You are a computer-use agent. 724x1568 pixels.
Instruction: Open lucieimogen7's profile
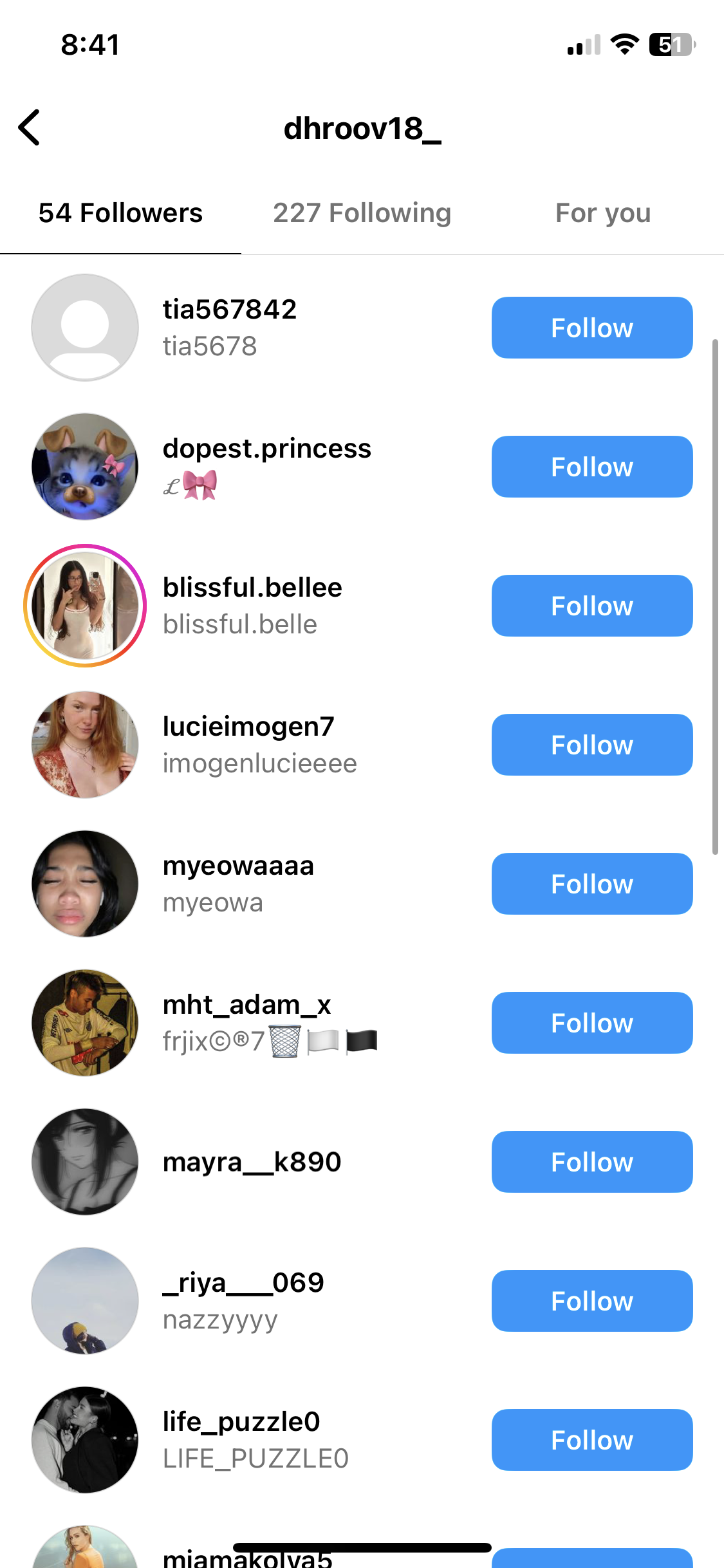[248, 727]
